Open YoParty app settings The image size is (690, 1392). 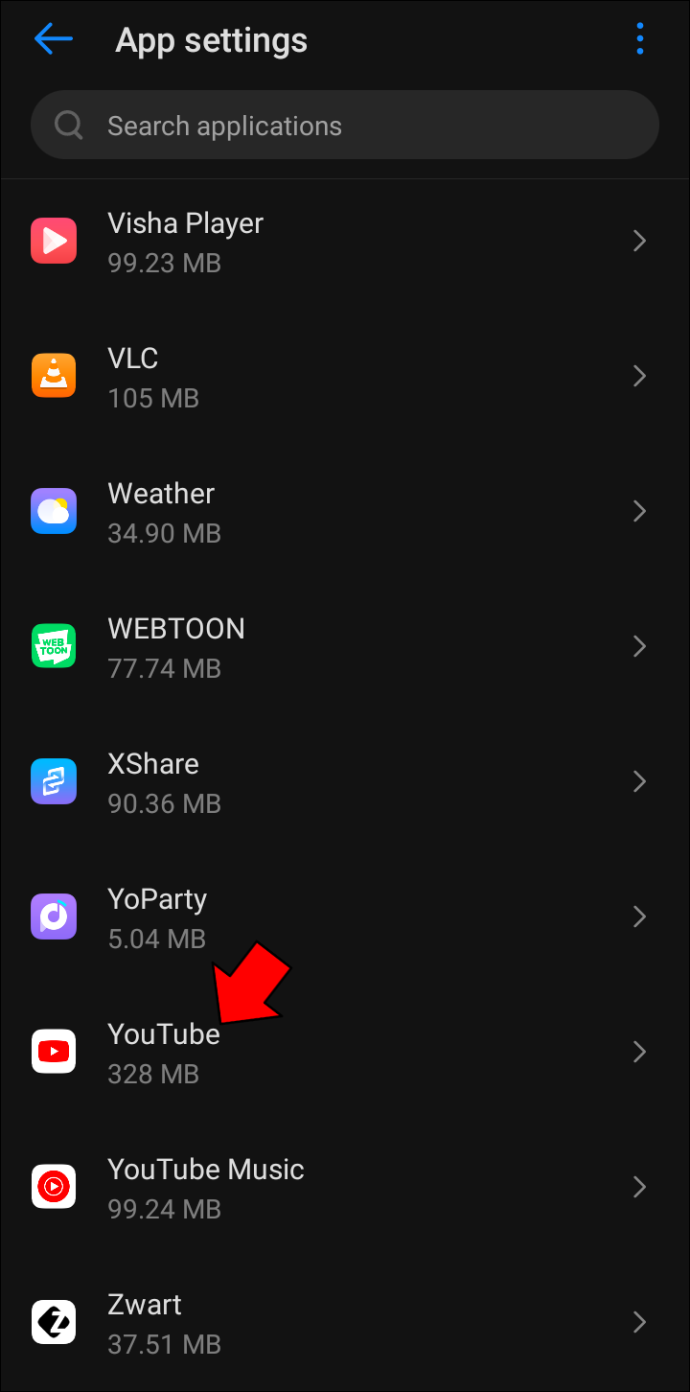(x=345, y=916)
